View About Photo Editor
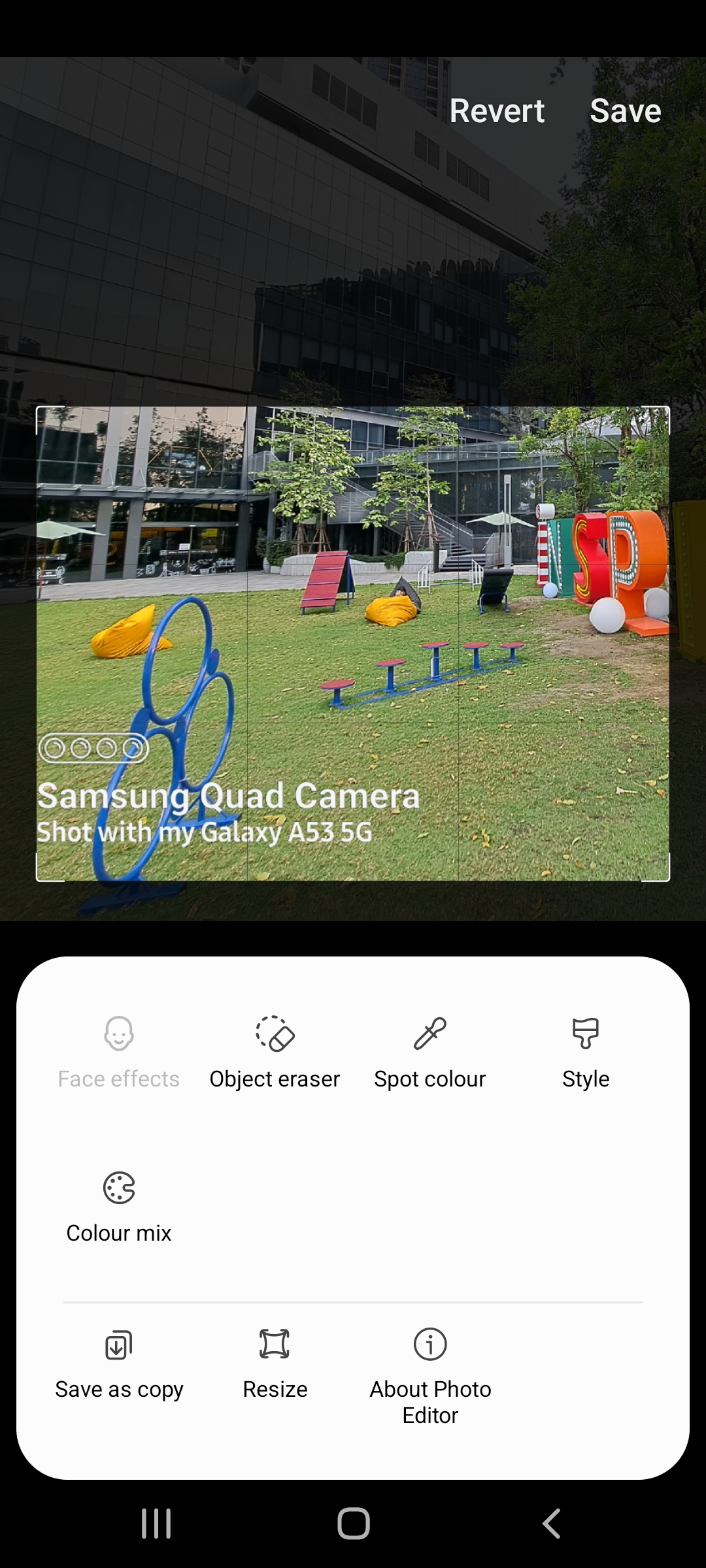 [x=430, y=1372]
